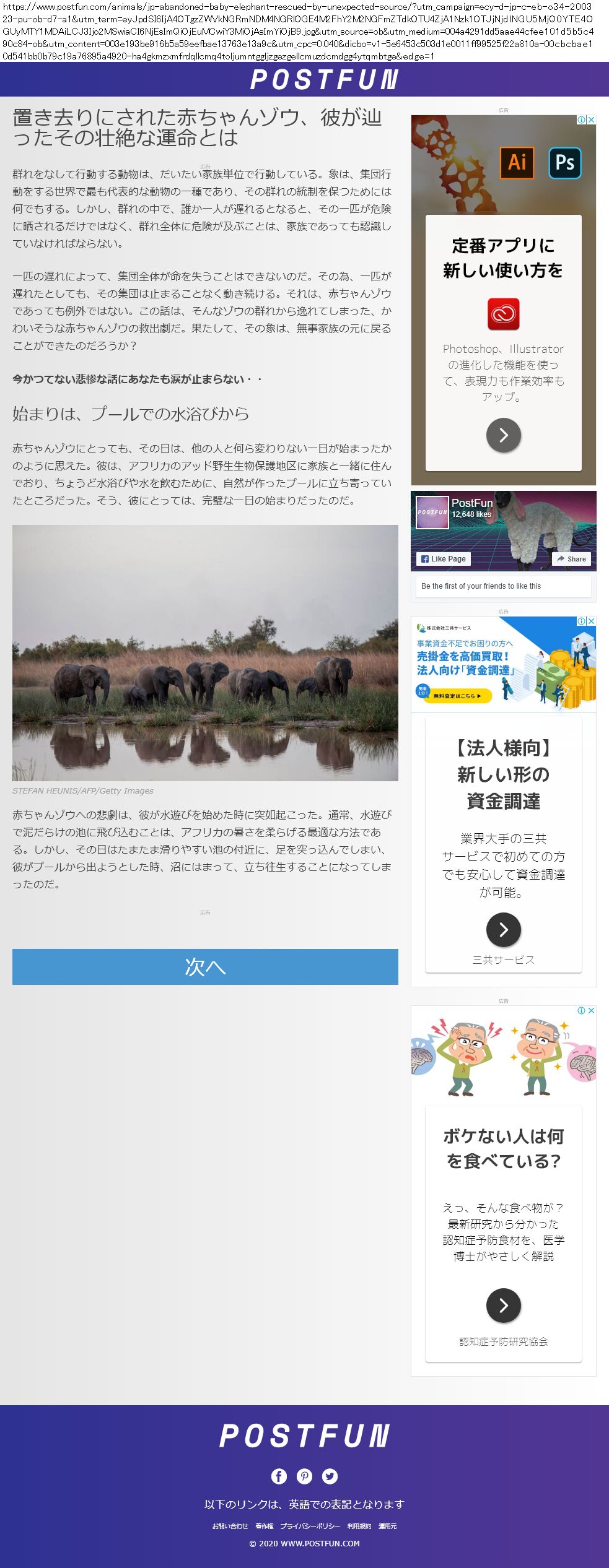
Task: Open the footer Facebook icon
Action: 279,1476
